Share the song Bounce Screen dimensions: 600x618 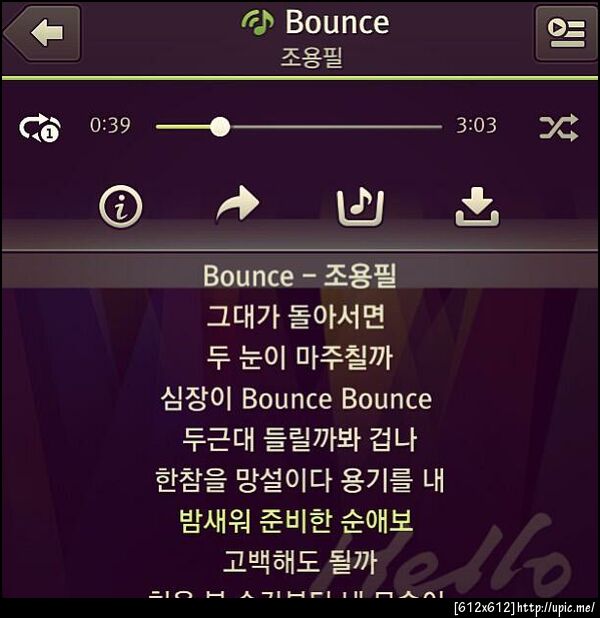[238, 206]
